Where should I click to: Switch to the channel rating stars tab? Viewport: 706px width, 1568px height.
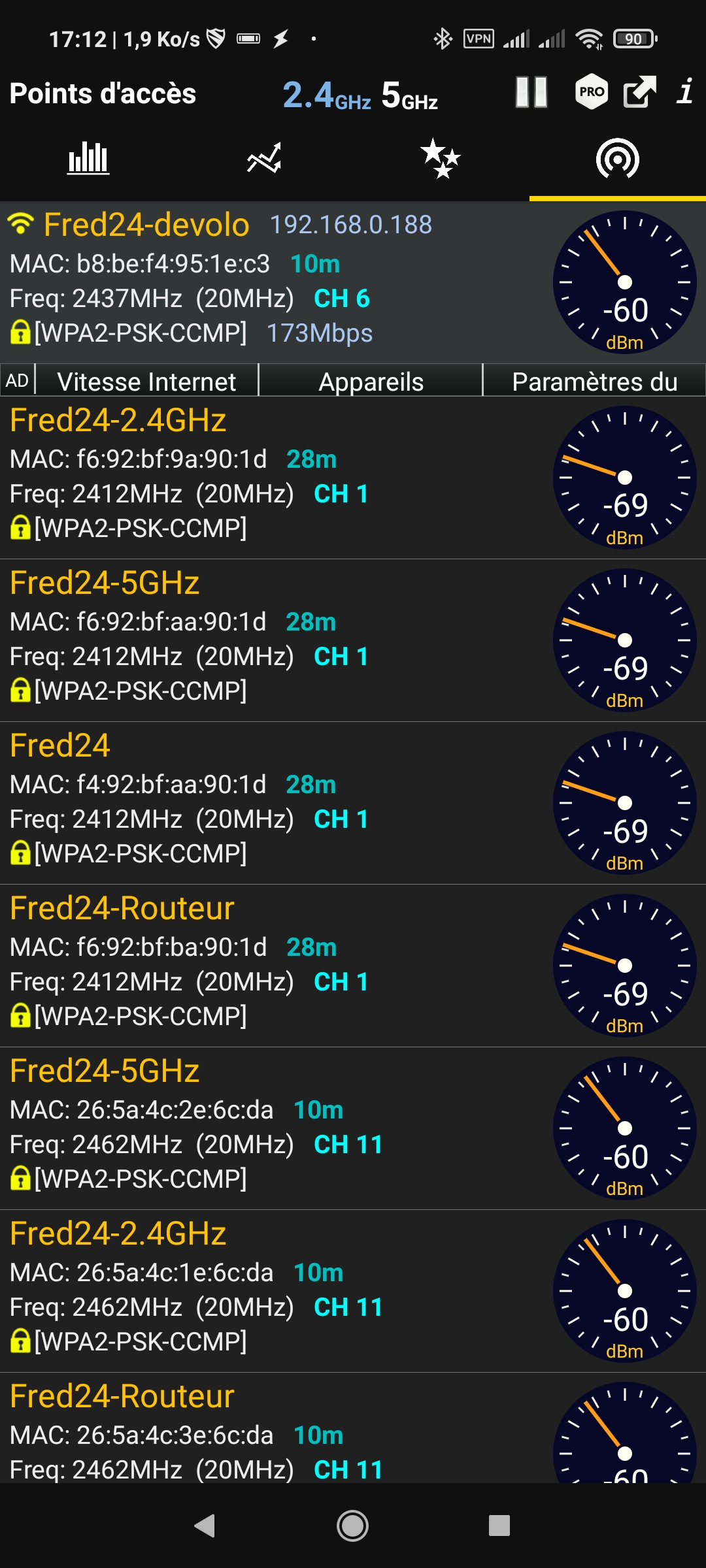(x=441, y=159)
